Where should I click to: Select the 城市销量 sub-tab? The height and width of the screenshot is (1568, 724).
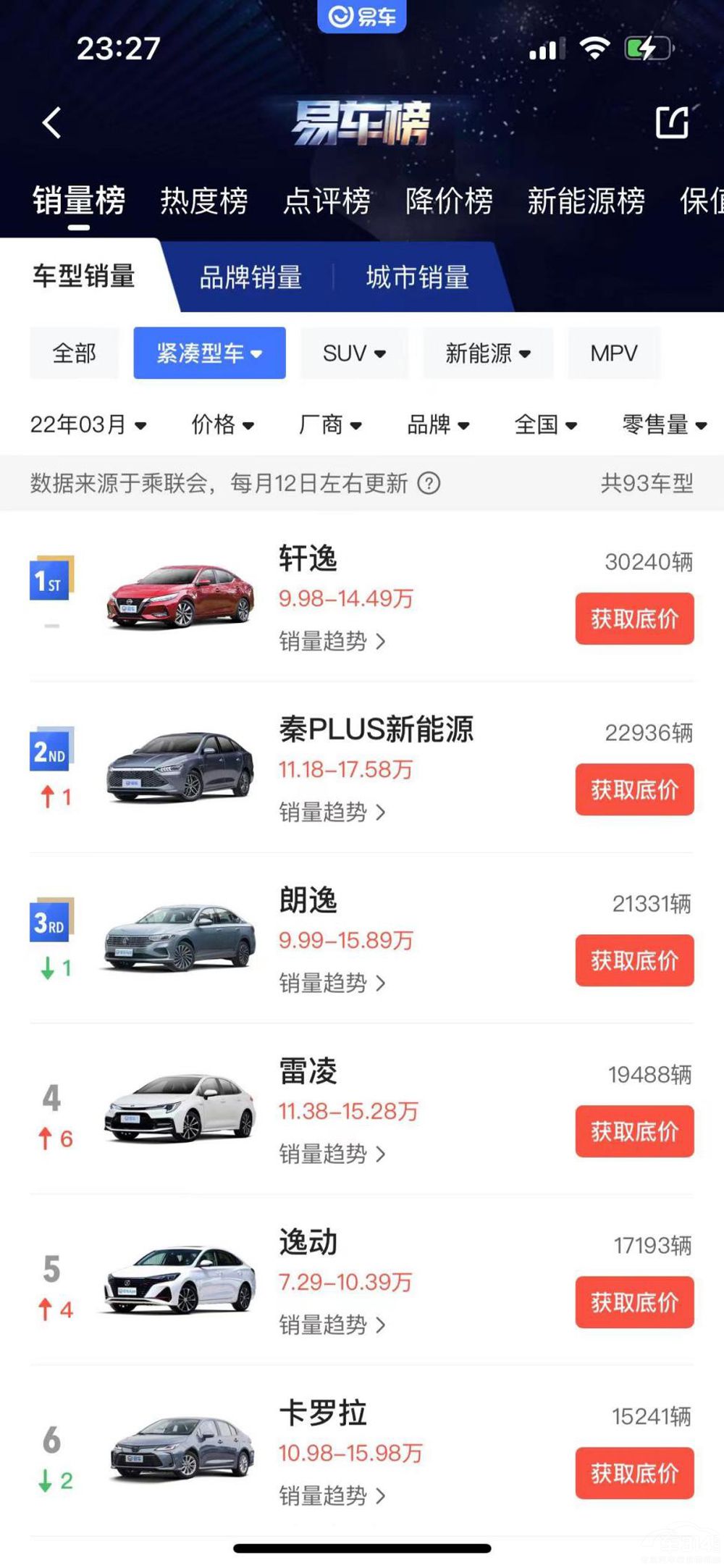[x=418, y=277]
